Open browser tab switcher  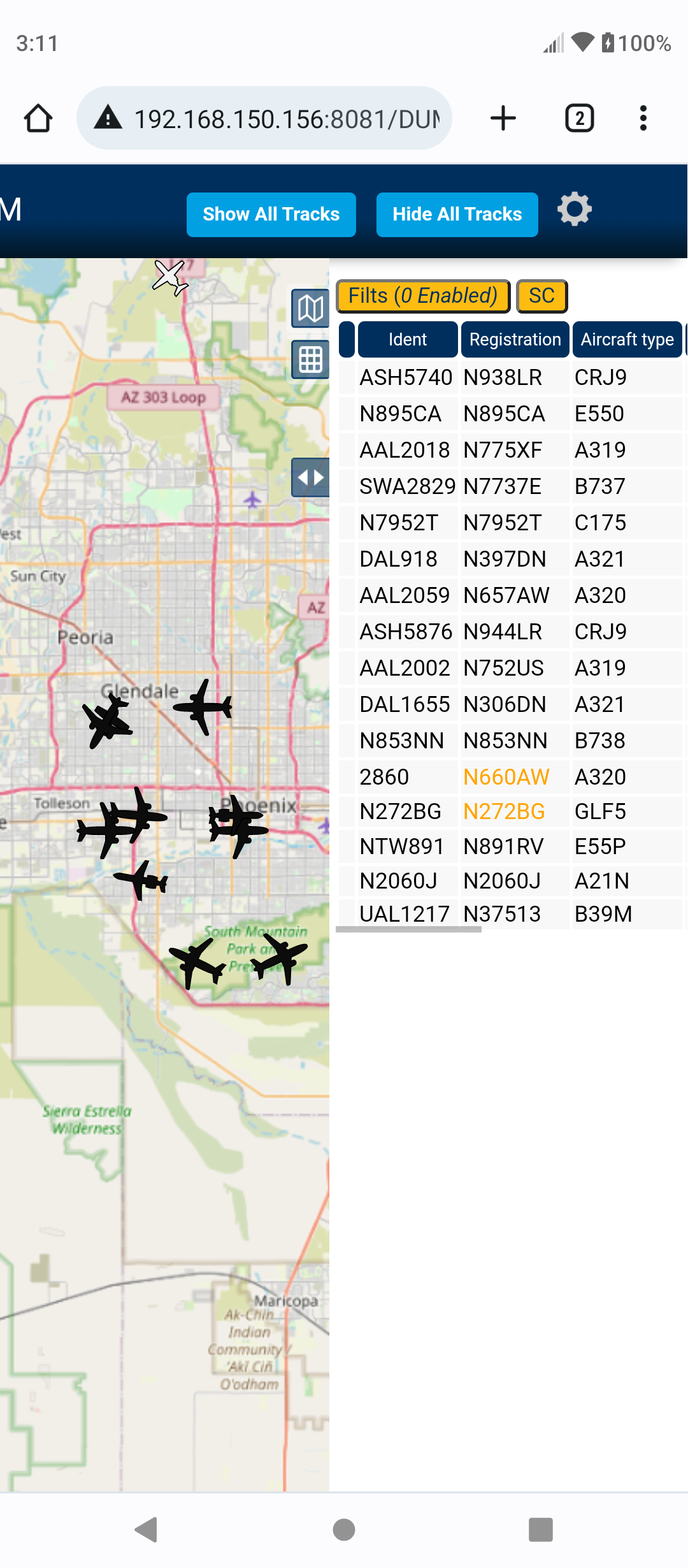579,119
